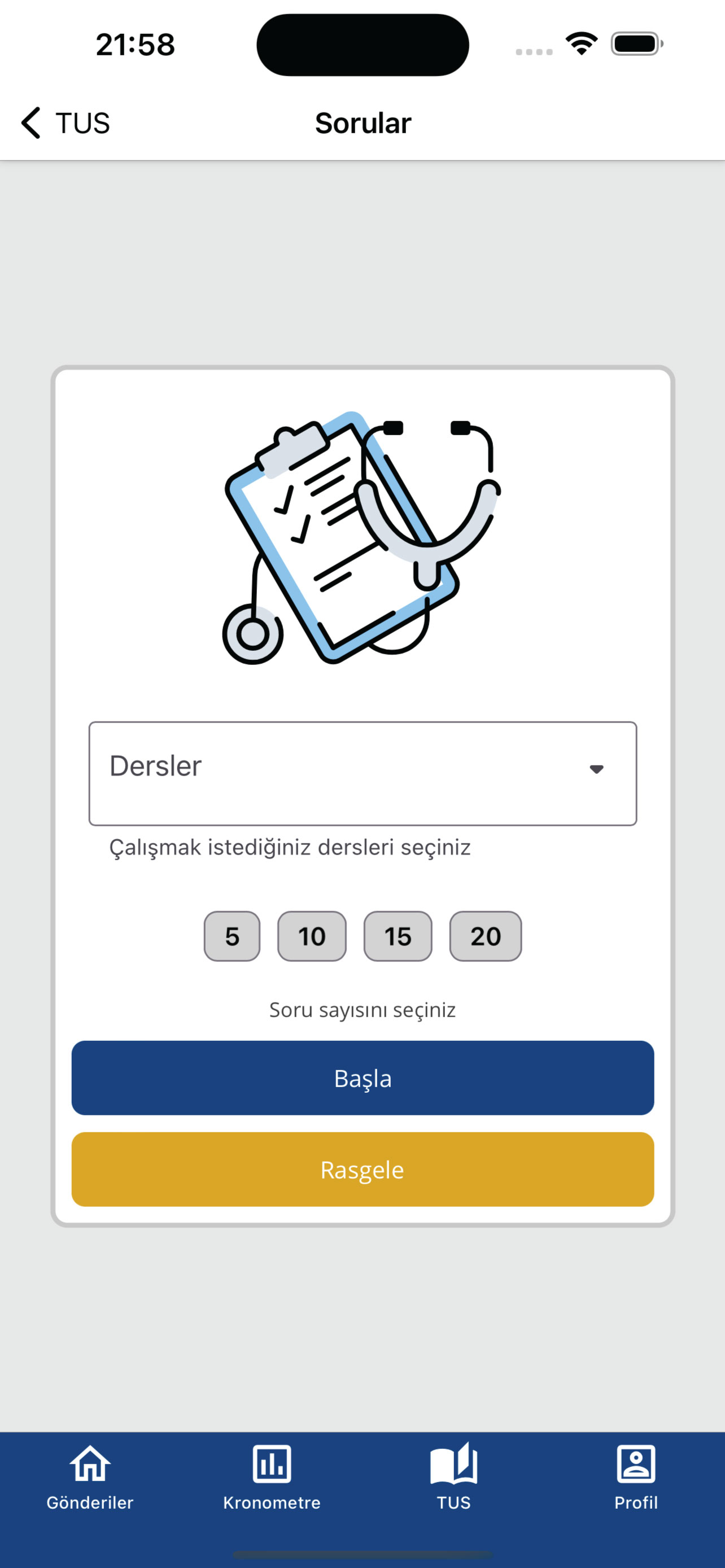
Task: Open the Profil tab
Action: pos(636,1477)
